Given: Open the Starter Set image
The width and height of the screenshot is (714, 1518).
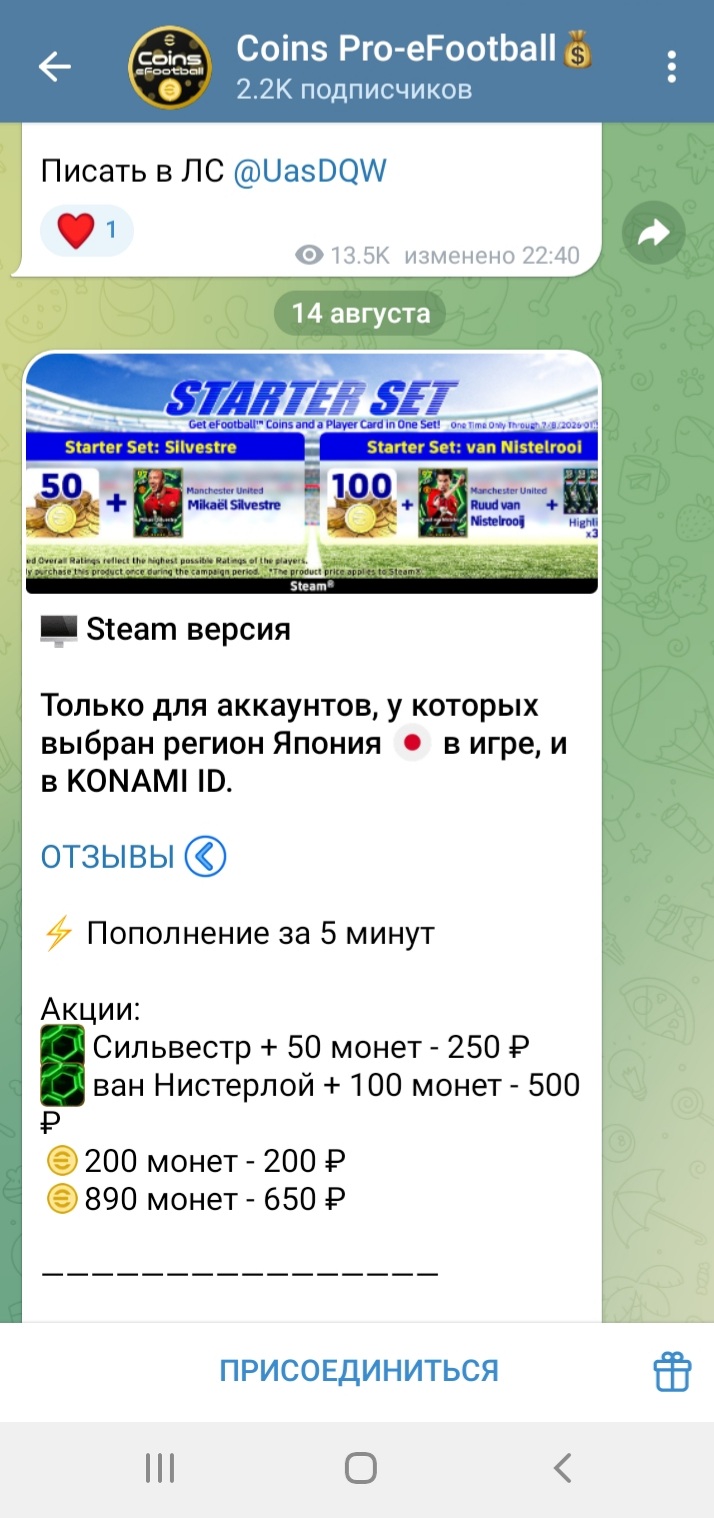Looking at the screenshot, I should (x=311, y=473).
